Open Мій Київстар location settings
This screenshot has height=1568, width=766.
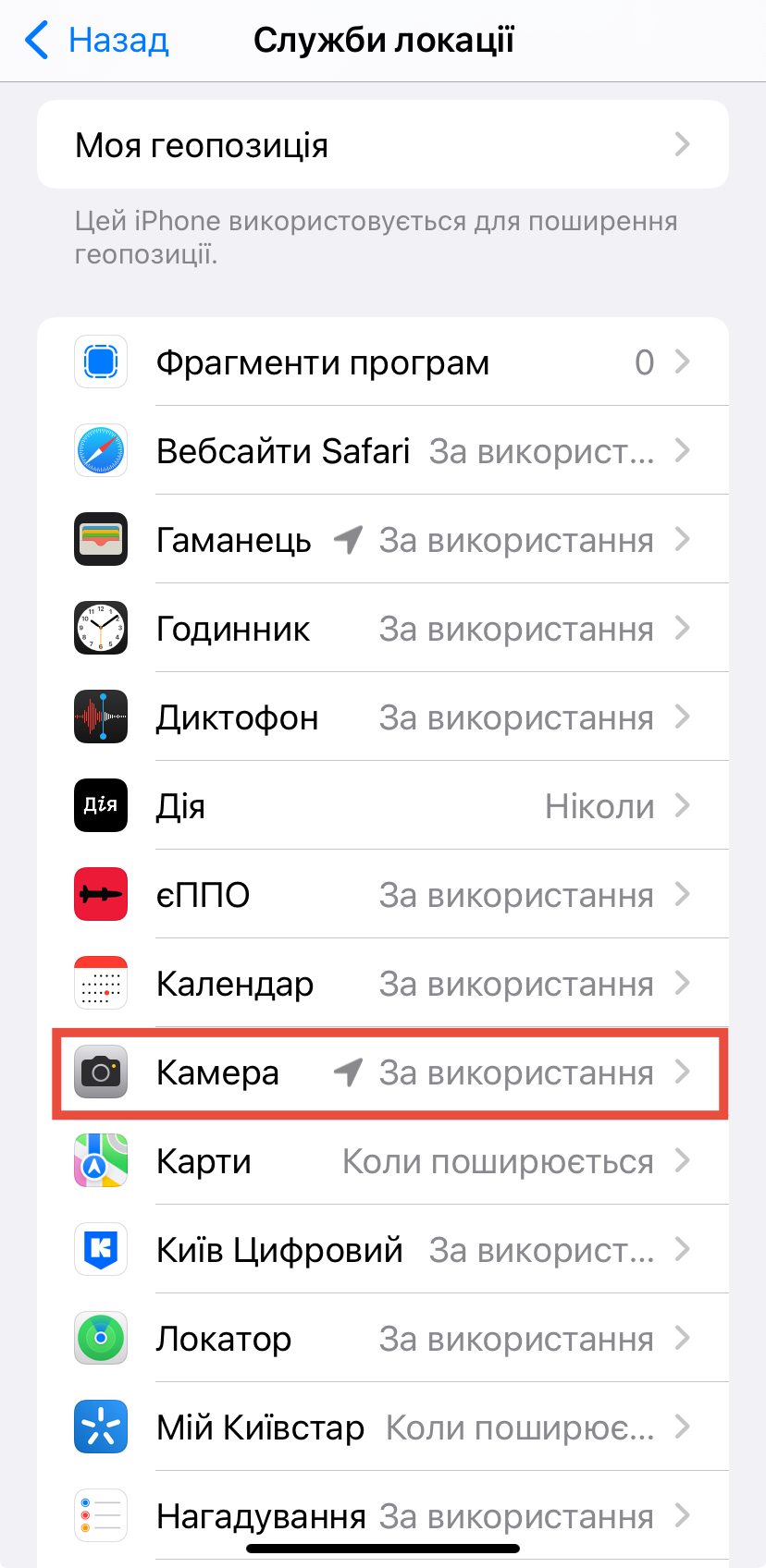coord(383,1427)
